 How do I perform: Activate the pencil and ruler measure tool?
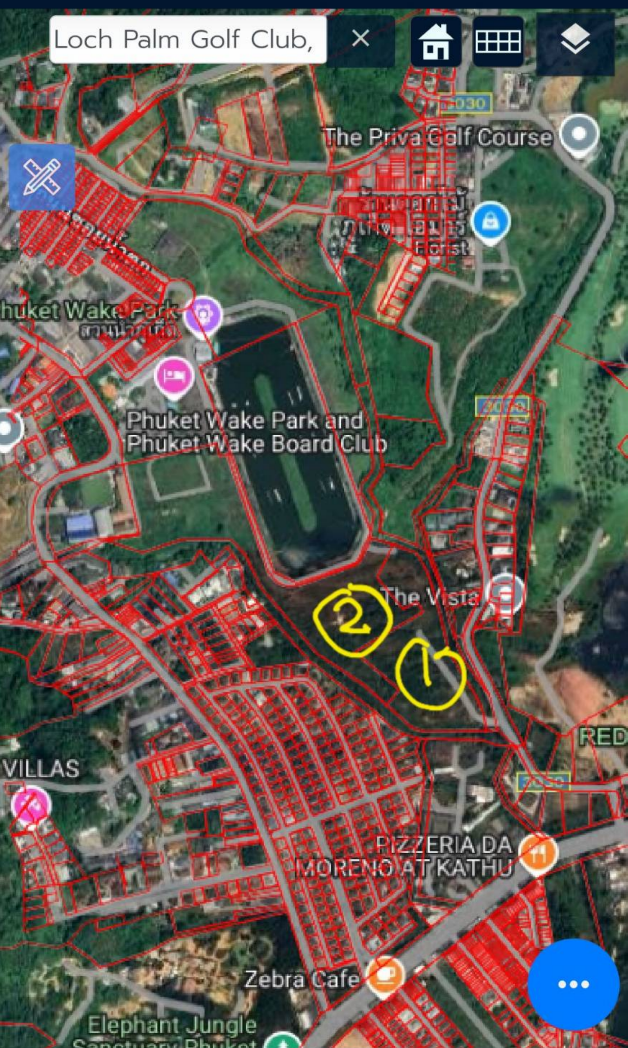42,178
